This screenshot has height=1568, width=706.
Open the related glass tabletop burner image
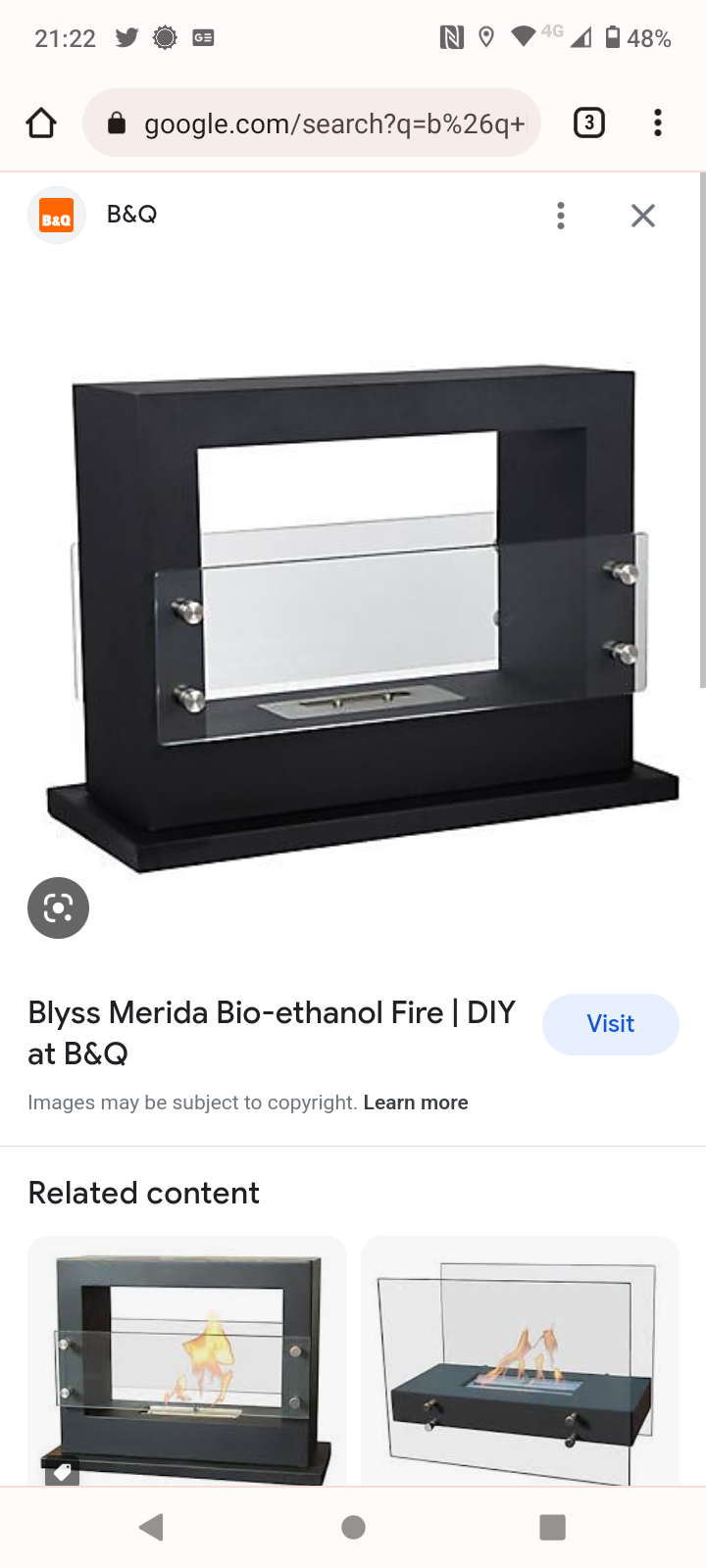click(520, 1360)
